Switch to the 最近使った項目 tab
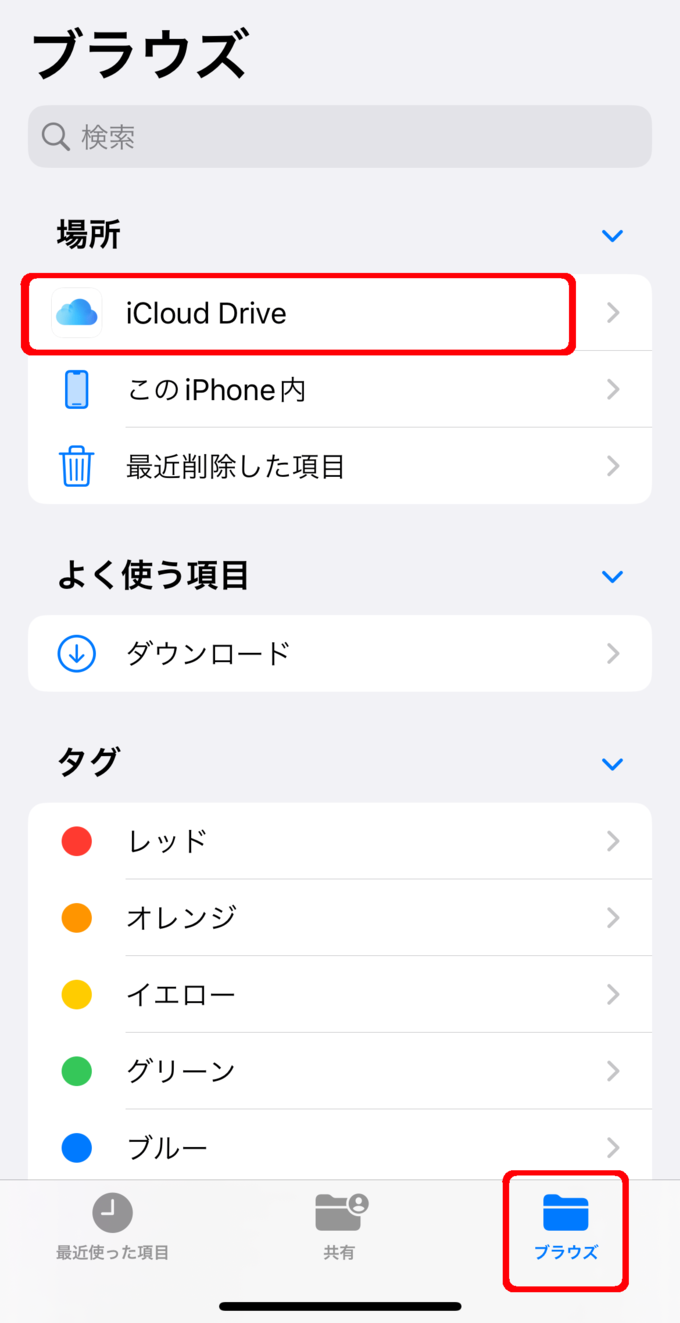Image resolution: width=680 pixels, height=1323 pixels. pos(113,1227)
